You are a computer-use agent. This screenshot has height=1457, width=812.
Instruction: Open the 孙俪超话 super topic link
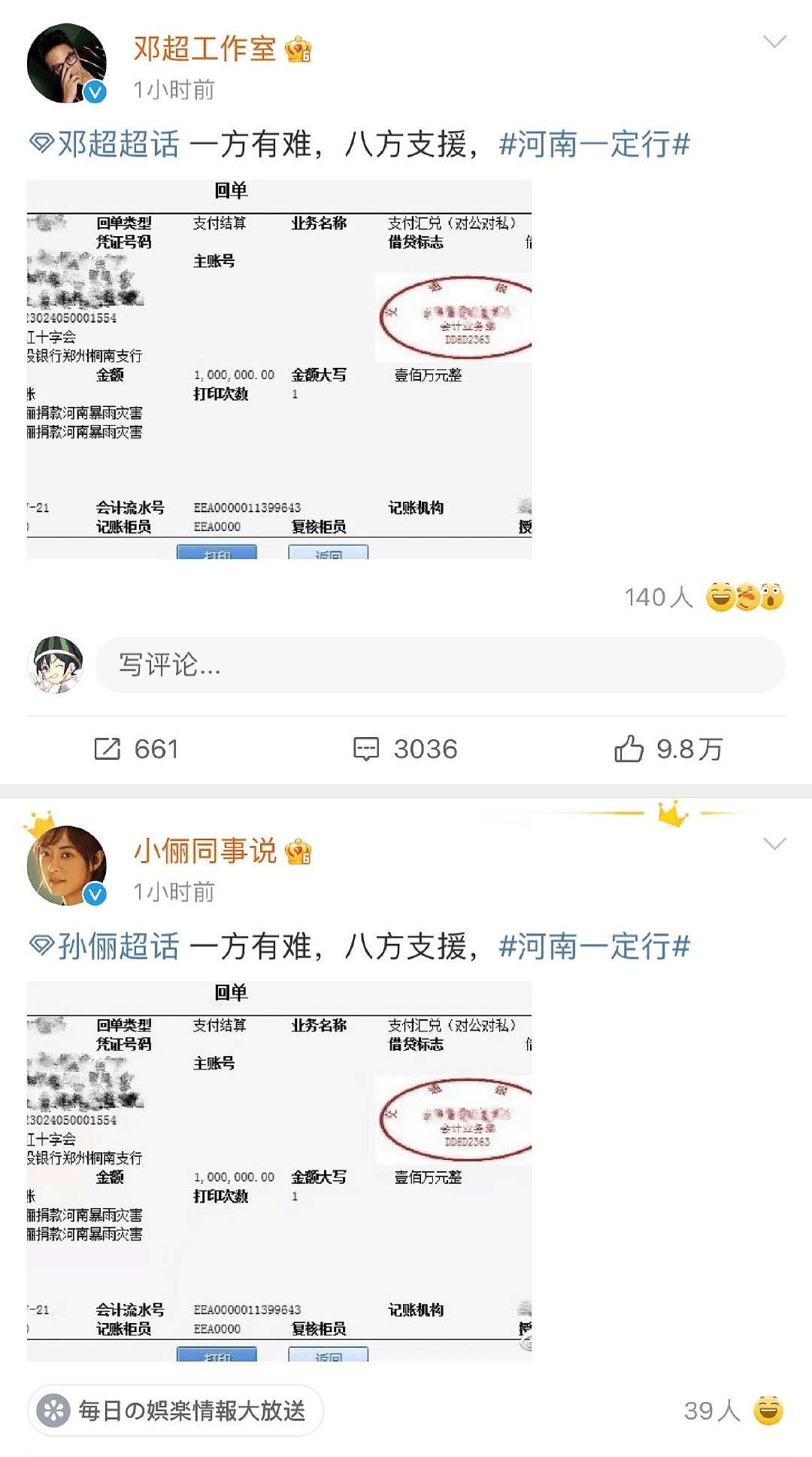(105, 946)
